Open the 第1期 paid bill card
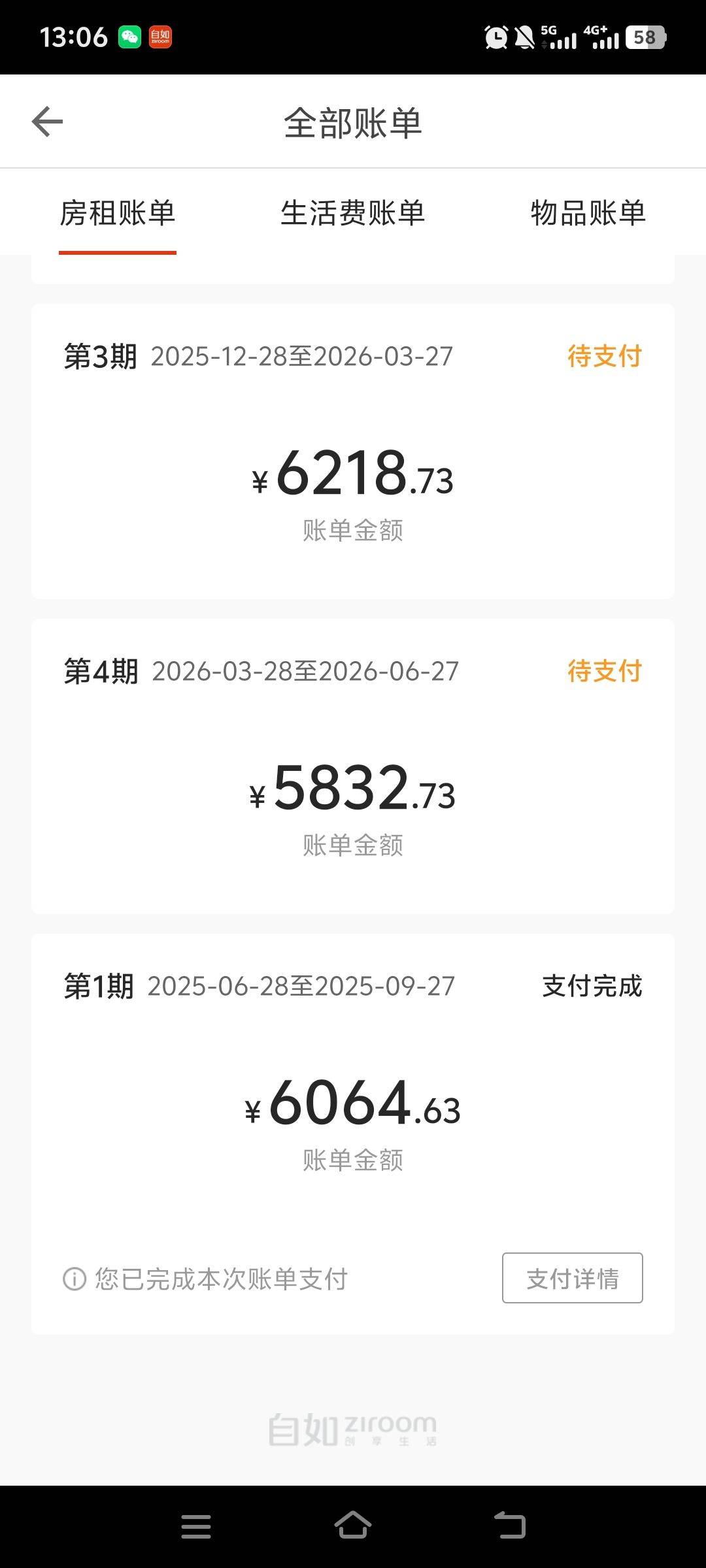Viewport: 706px width, 1568px height. [x=353, y=1134]
